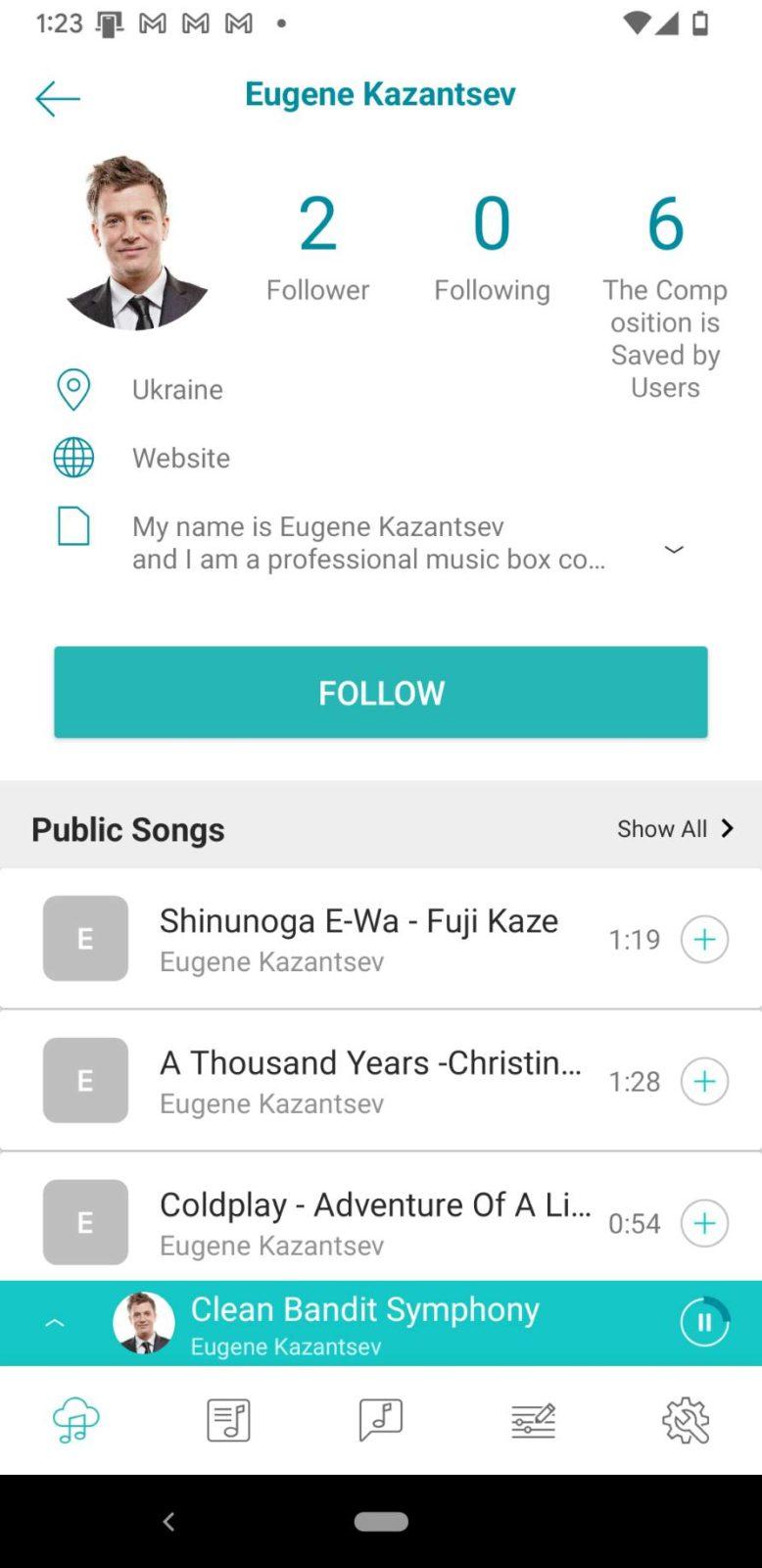Click the back arrow to leave profile
The height and width of the screenshot is (1568, 762).
tap(57, 98)
